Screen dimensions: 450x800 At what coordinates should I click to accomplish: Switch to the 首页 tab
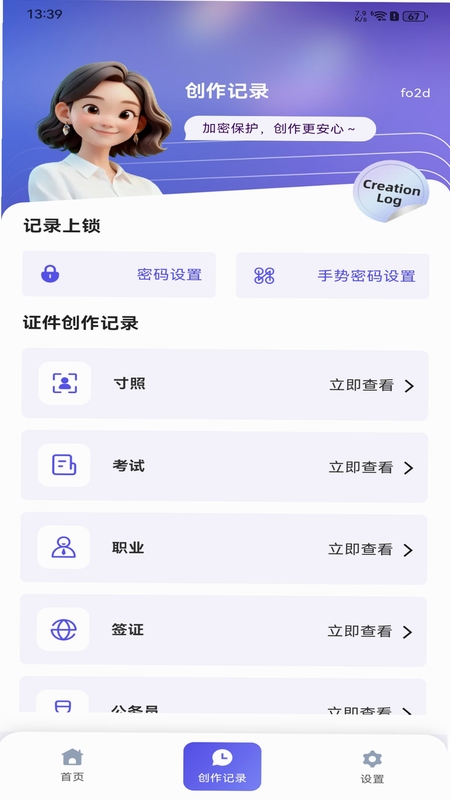click(72, 765)
